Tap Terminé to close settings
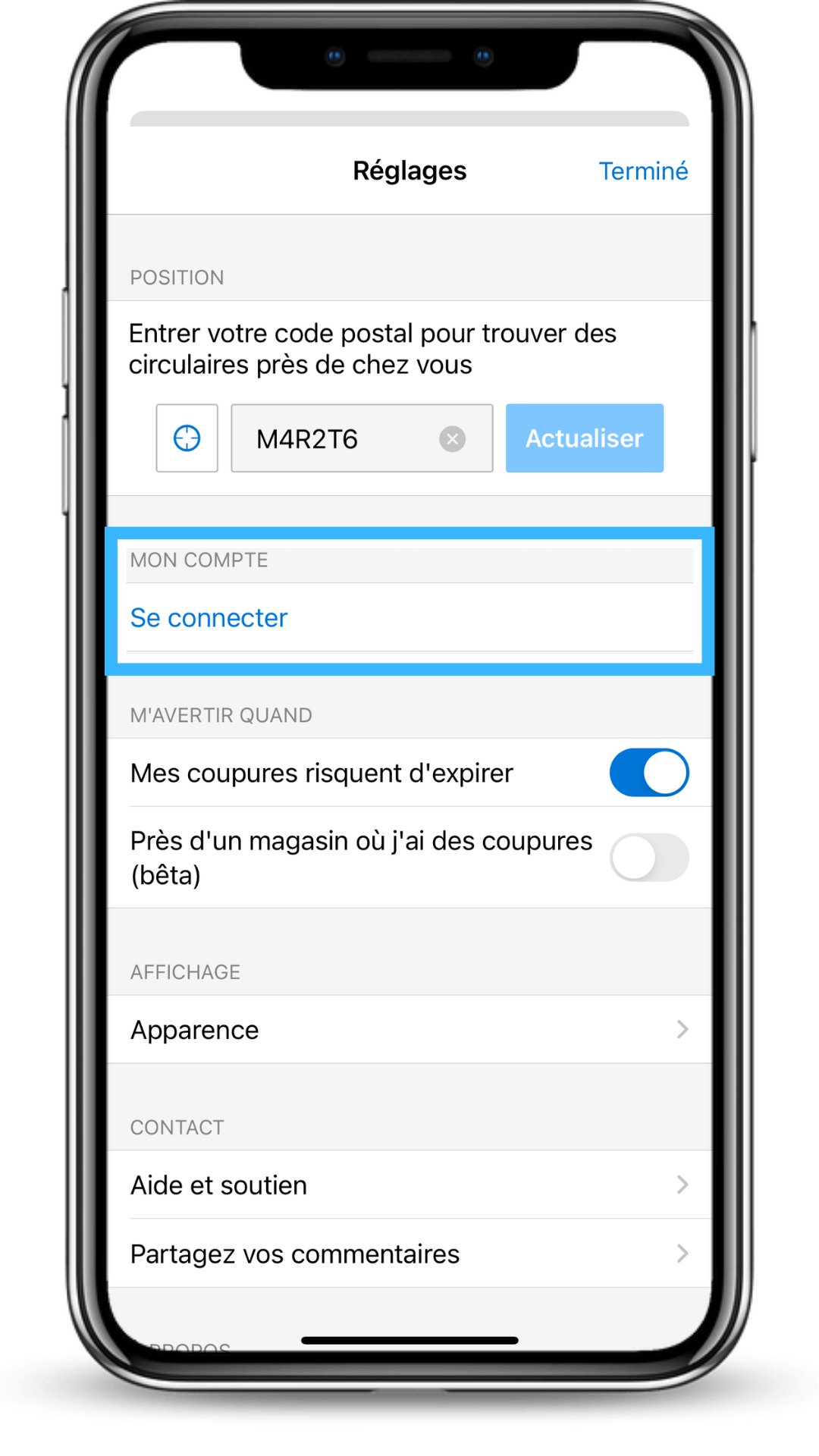This screenshot has width=819, height=1456. (x=643, y=171)
